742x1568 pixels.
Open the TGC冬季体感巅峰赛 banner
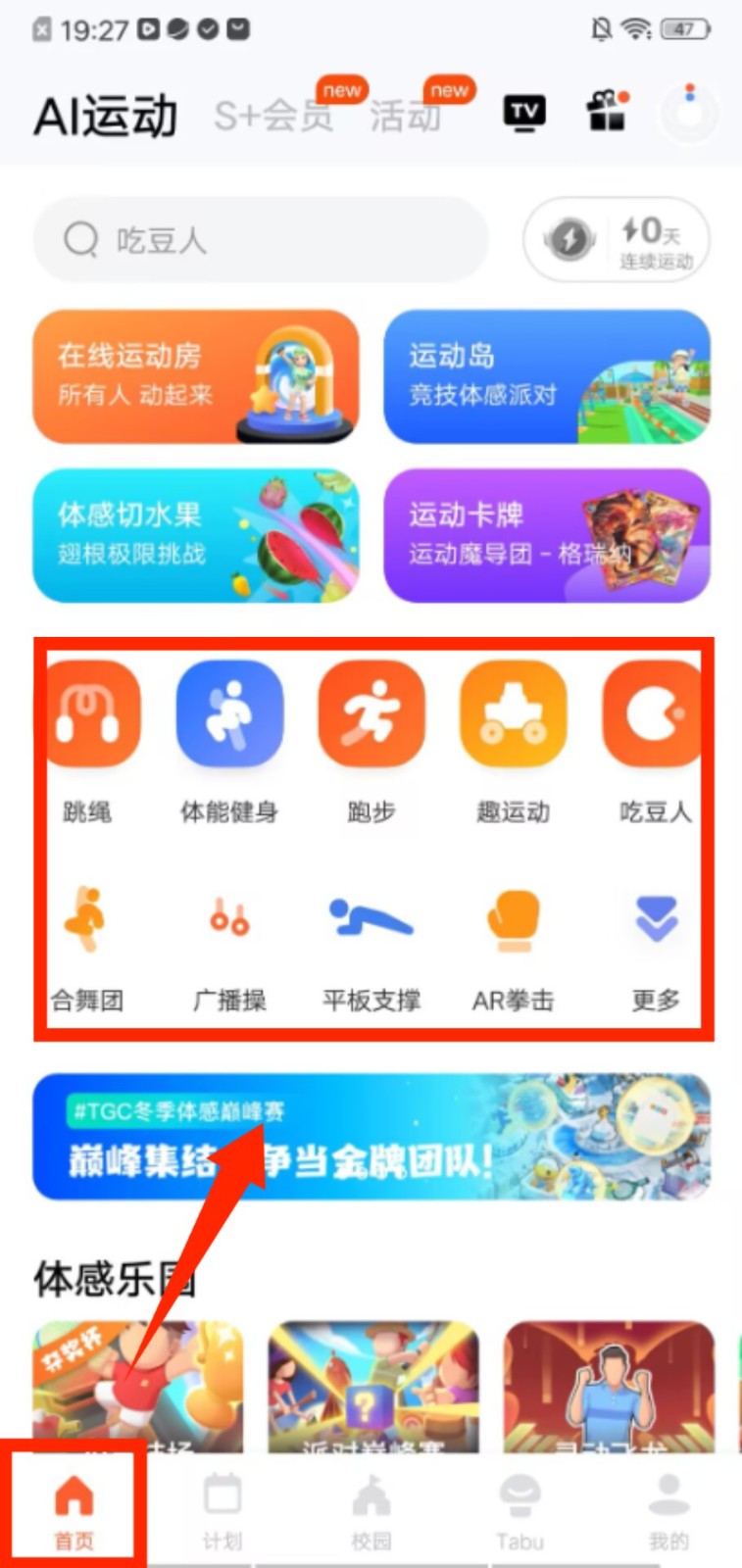pos(371,1137)
